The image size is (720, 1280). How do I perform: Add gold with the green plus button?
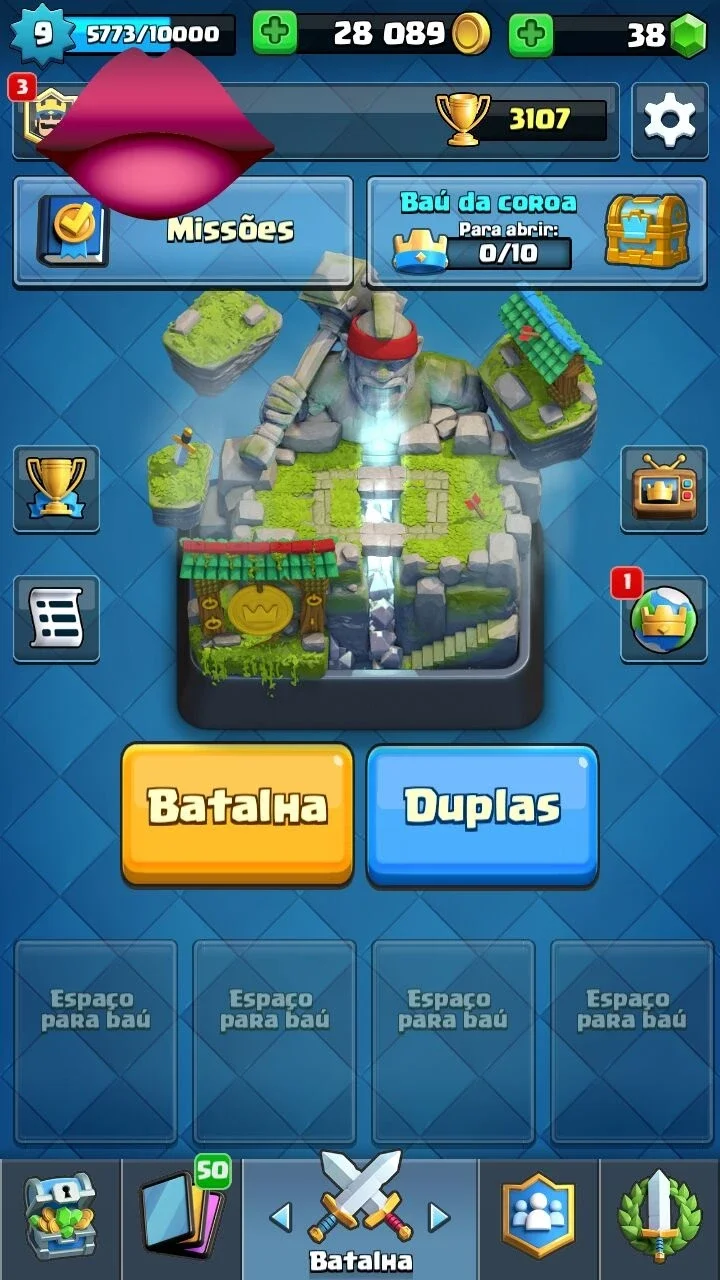pyautogui.click(x=274, y=35)
